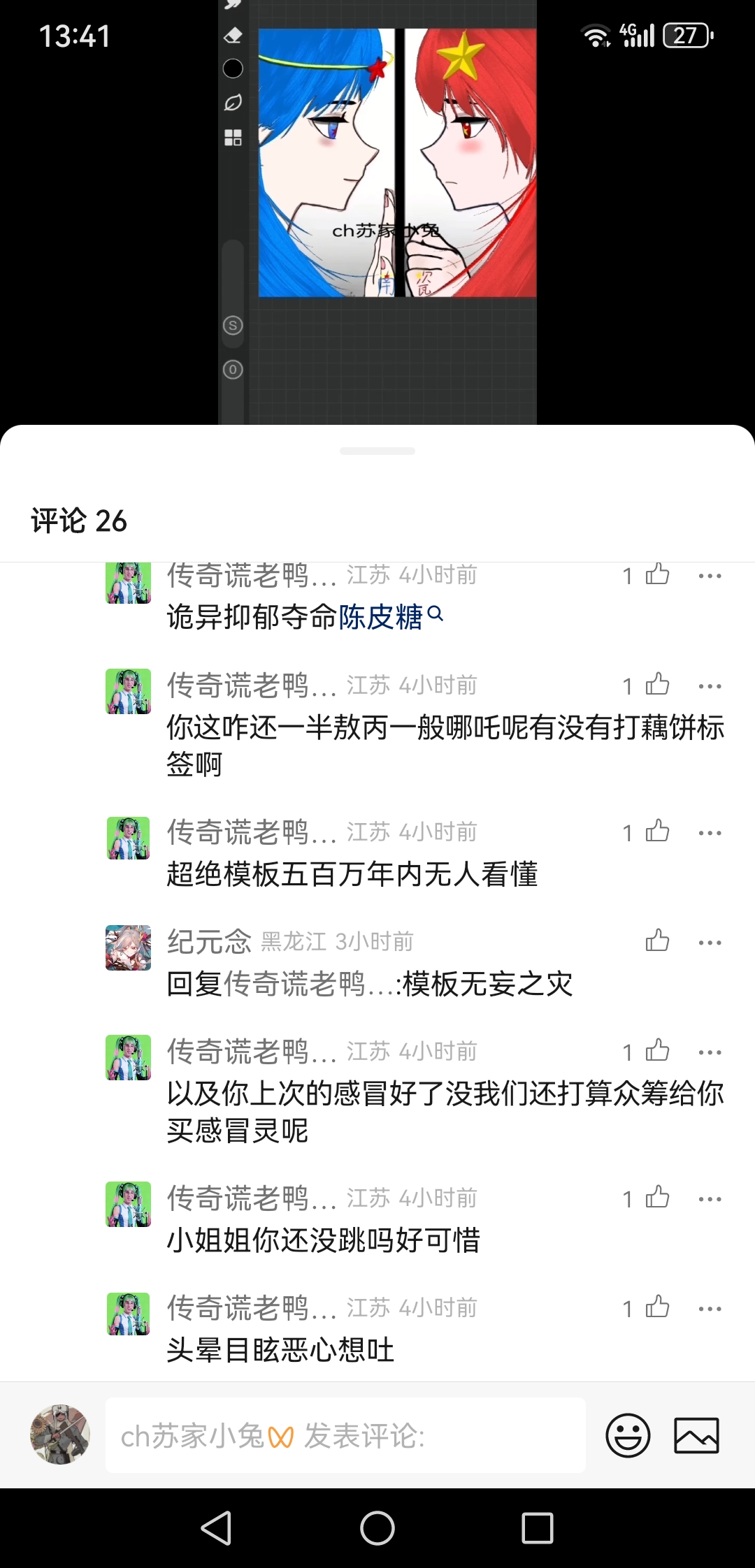Viewport: 755px width, 1568px height.
Task: Select the leaf-shaped smudge tool
Action: click(x=232, y=103)
